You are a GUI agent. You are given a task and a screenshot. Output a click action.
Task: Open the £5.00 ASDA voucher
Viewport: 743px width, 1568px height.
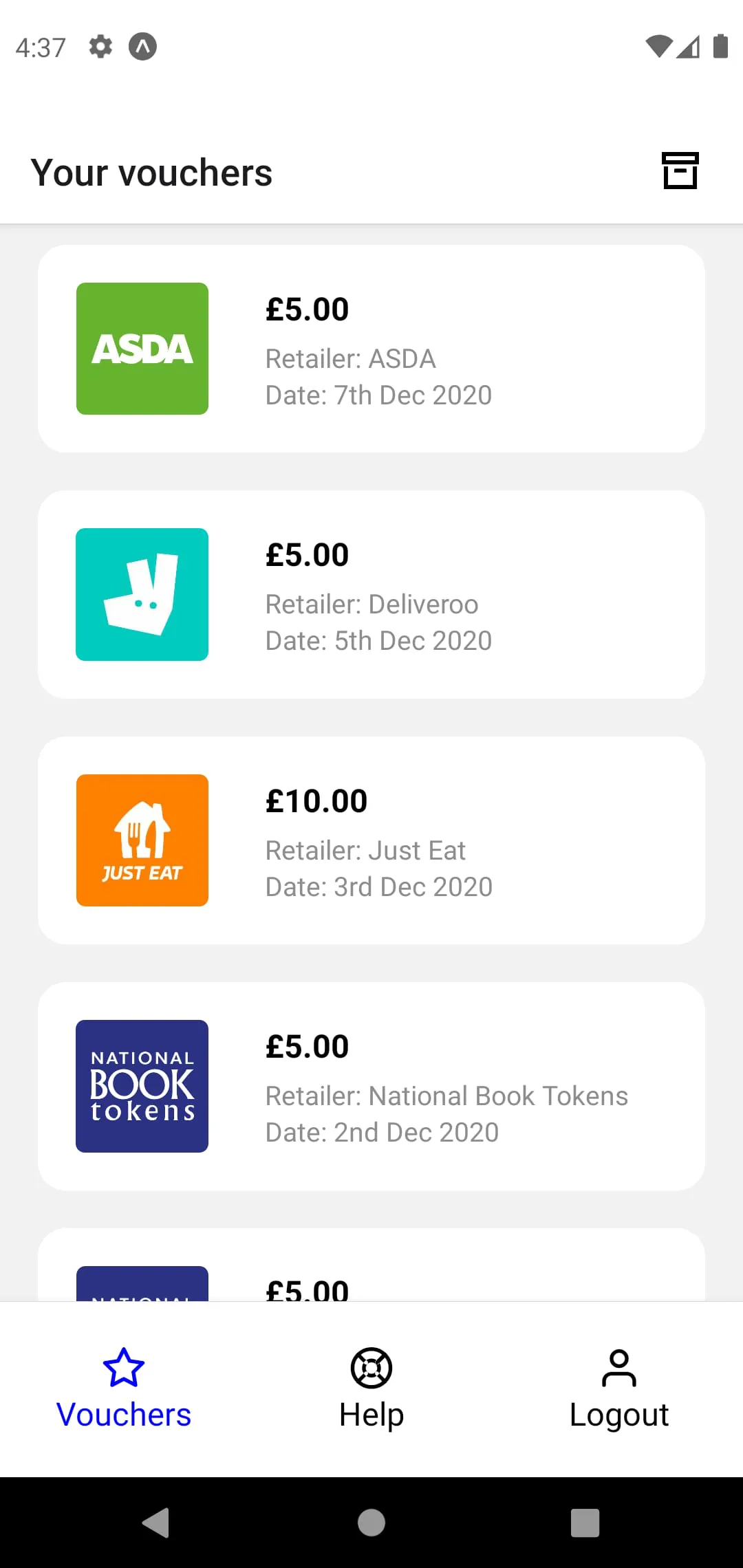(371, 349)
